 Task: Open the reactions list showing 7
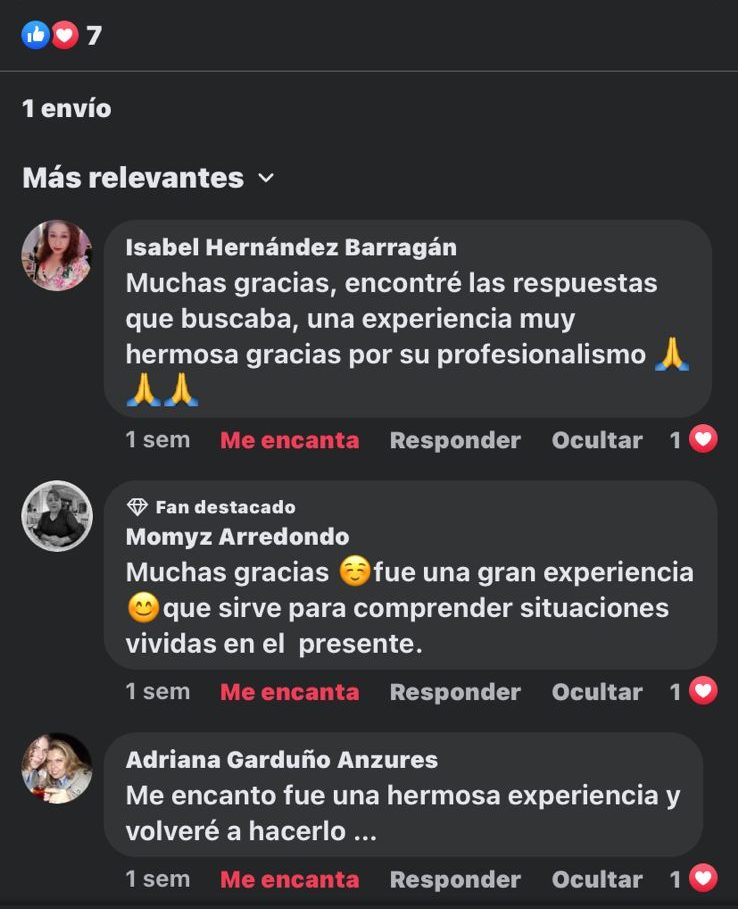click(61, 36)
